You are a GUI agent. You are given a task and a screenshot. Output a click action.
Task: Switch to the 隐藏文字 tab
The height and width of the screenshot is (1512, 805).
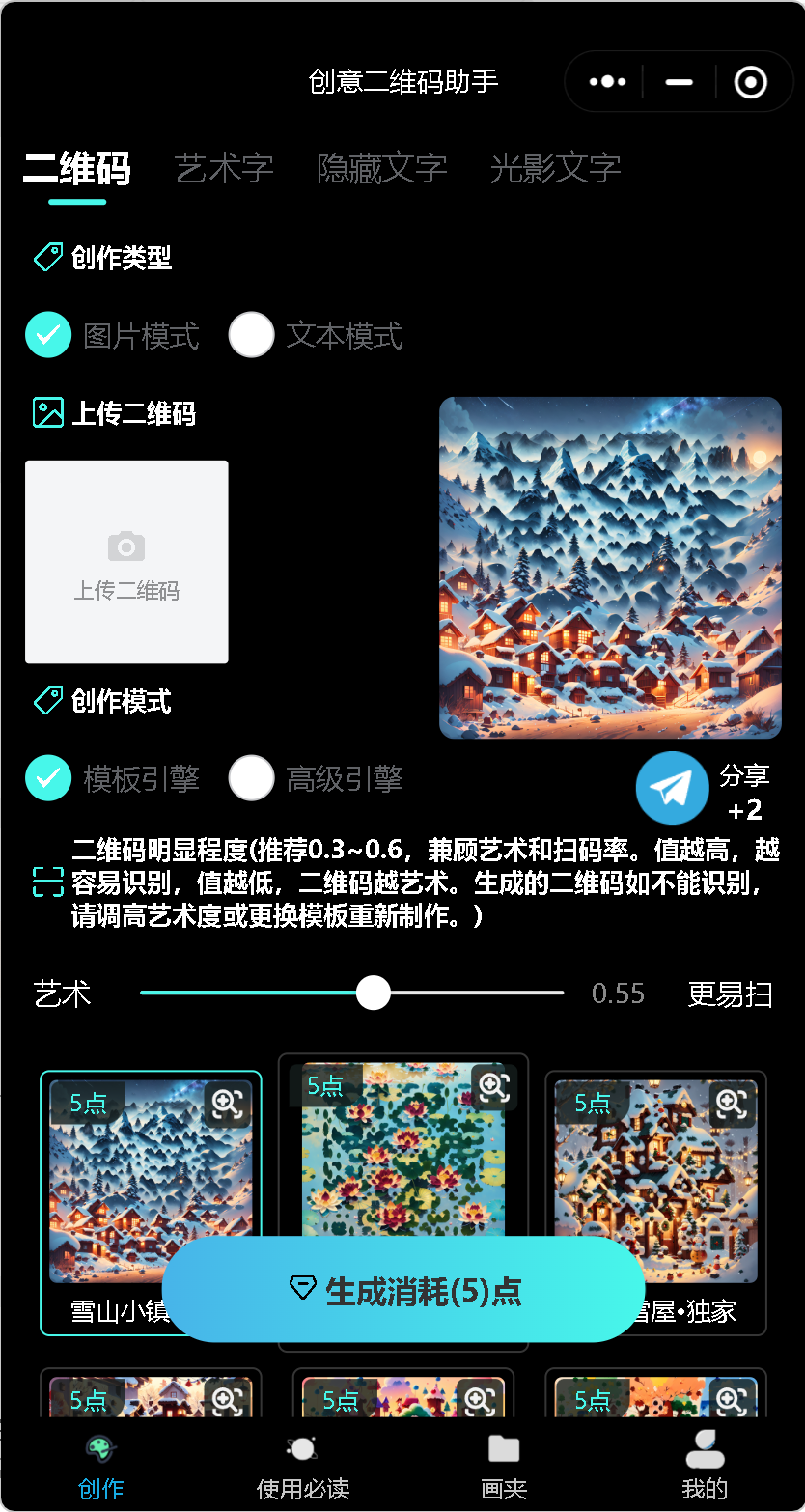pos(381,169)
